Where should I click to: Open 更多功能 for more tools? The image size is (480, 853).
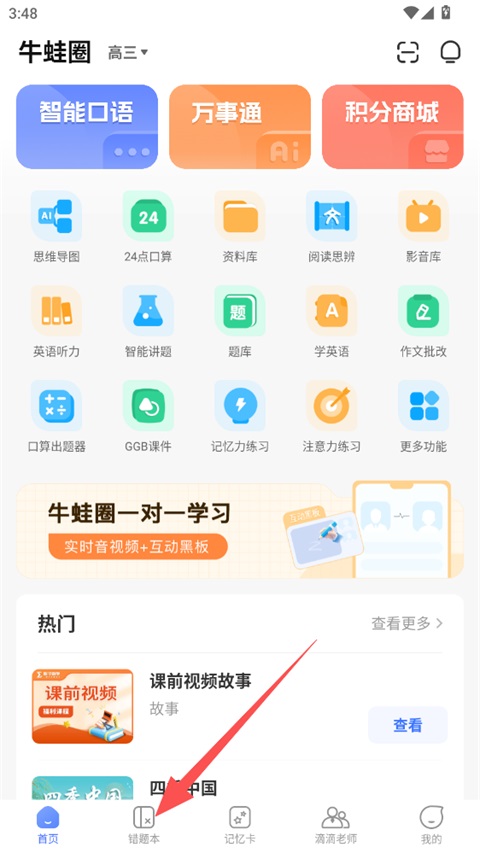tap(423, 417)
